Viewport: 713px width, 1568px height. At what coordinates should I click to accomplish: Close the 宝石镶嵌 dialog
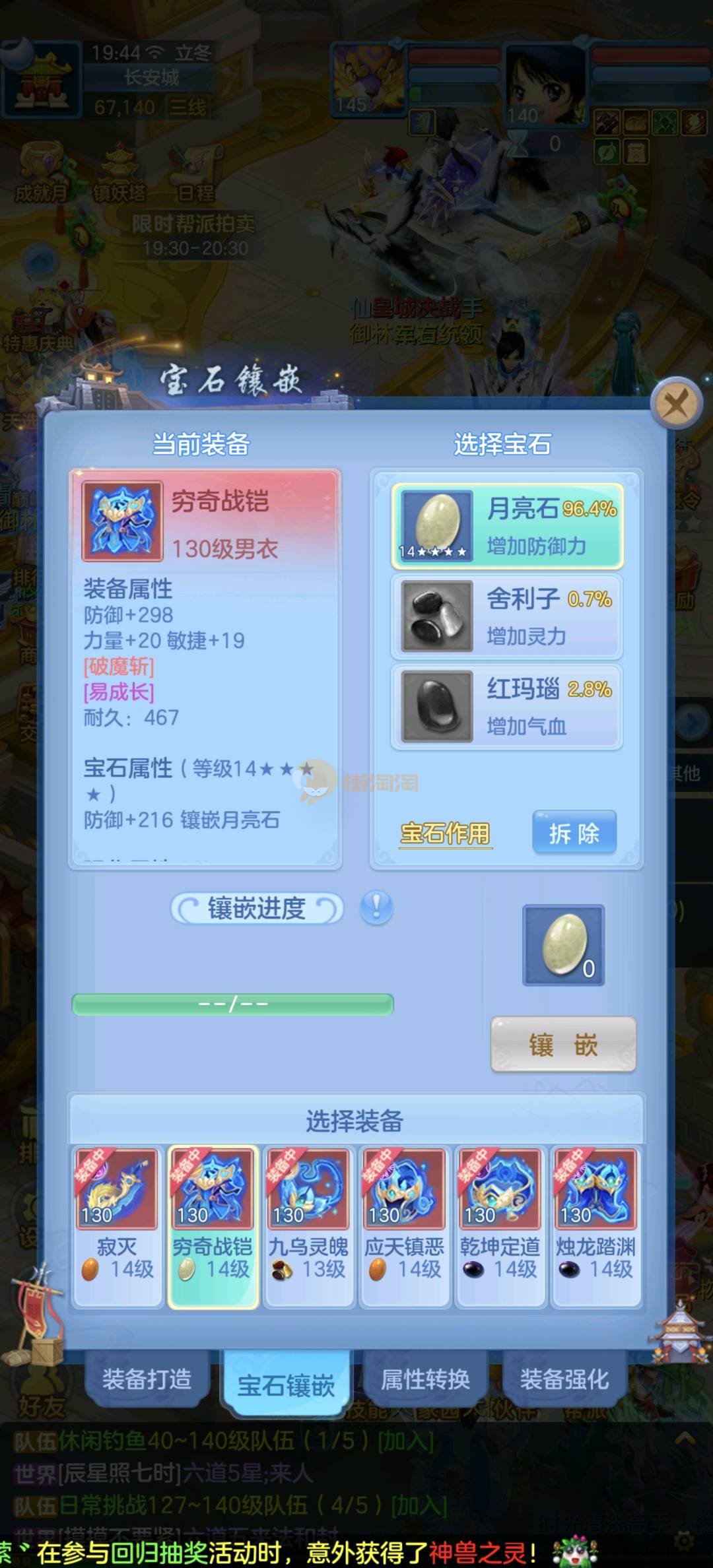point(675,403)
